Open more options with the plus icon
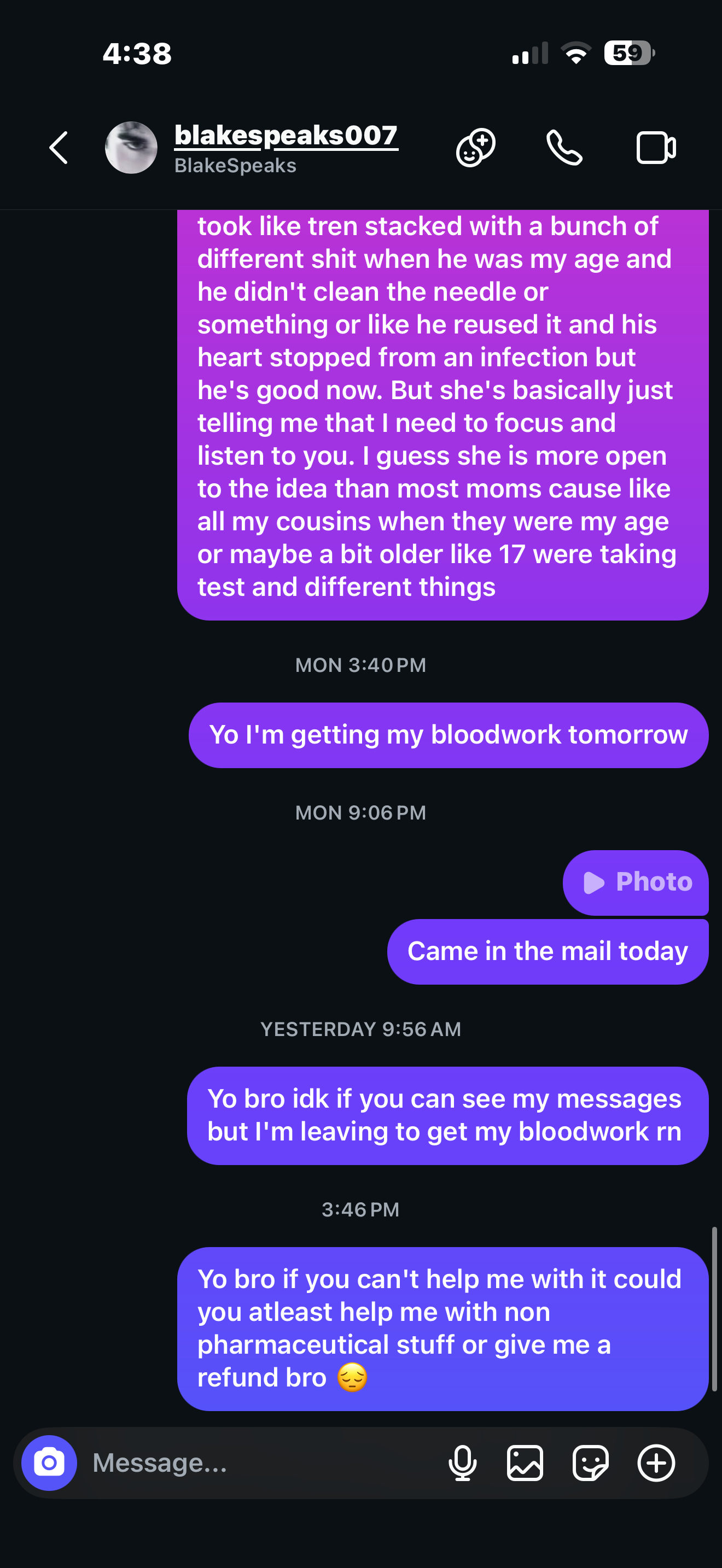 (x=656, y=1462)
